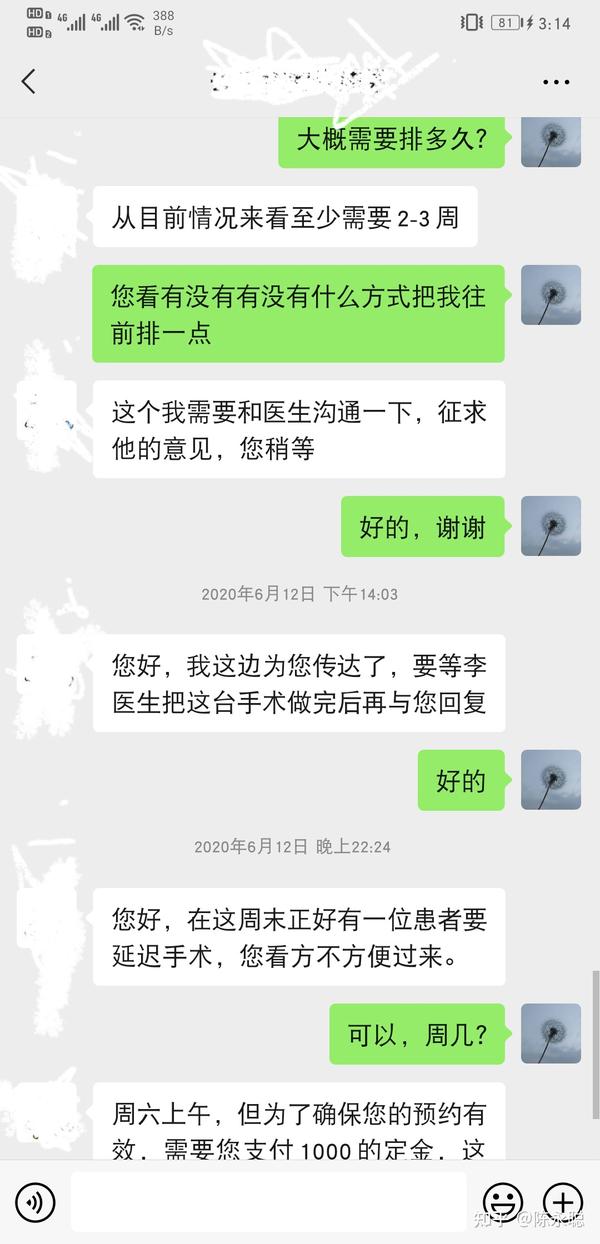
Task: Open the emoji sticker panel
Action: (503, 1201)
